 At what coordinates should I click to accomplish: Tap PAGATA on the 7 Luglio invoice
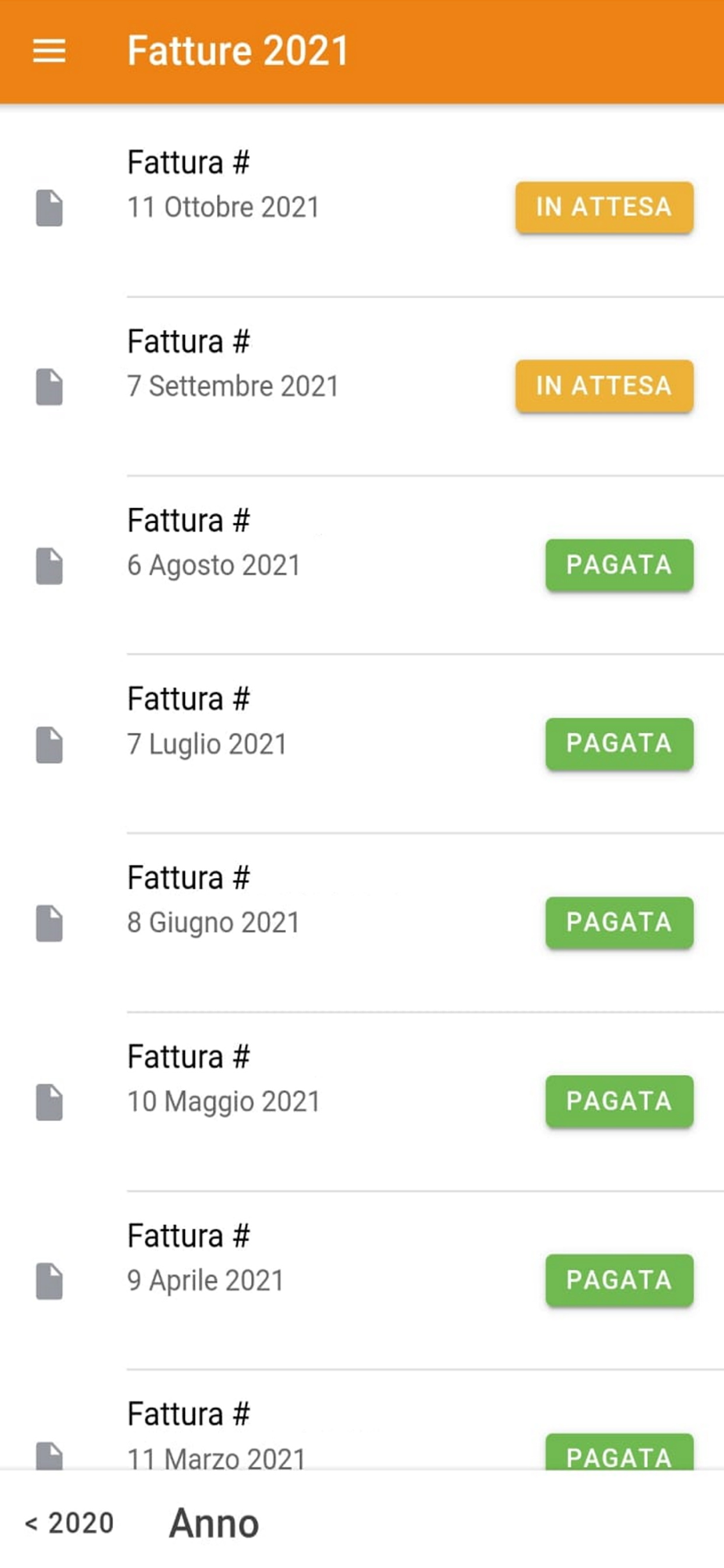619,743
